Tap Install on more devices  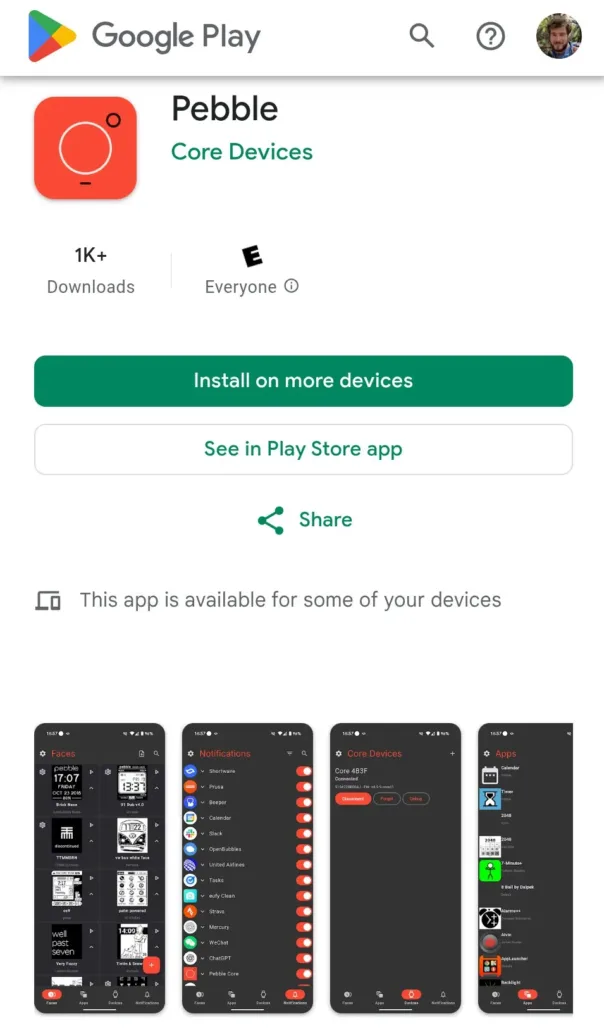[303, 381]
